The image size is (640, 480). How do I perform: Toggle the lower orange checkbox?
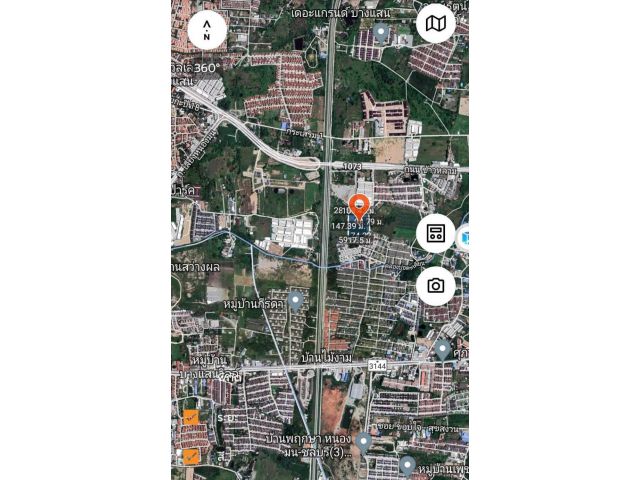[190, 456]
